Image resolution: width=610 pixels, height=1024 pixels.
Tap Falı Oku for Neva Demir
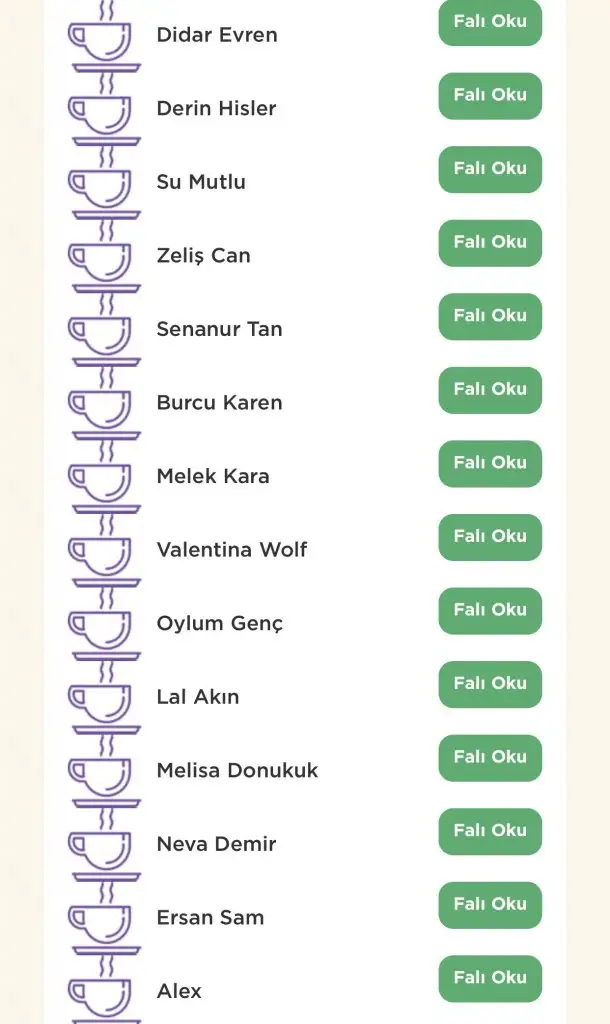click(490, 830)
